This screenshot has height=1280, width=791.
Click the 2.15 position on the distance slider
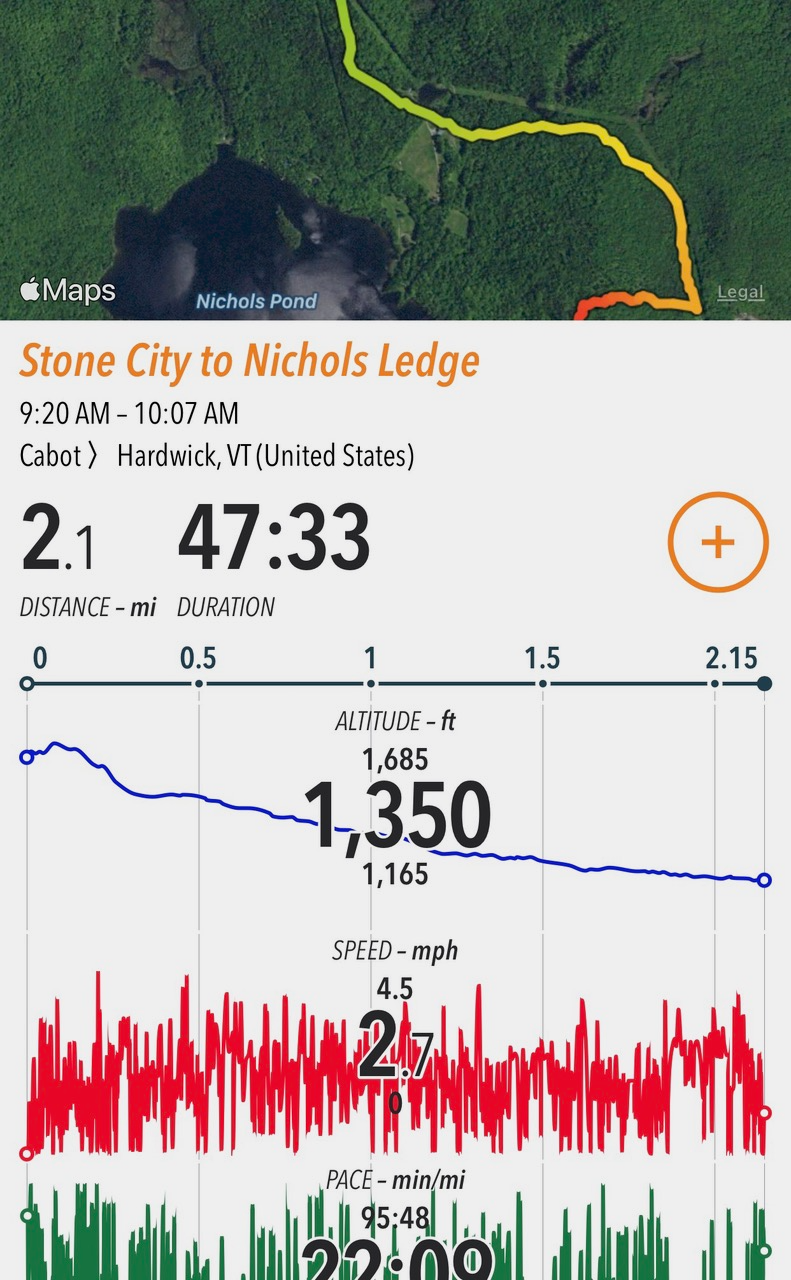(714, 683)
